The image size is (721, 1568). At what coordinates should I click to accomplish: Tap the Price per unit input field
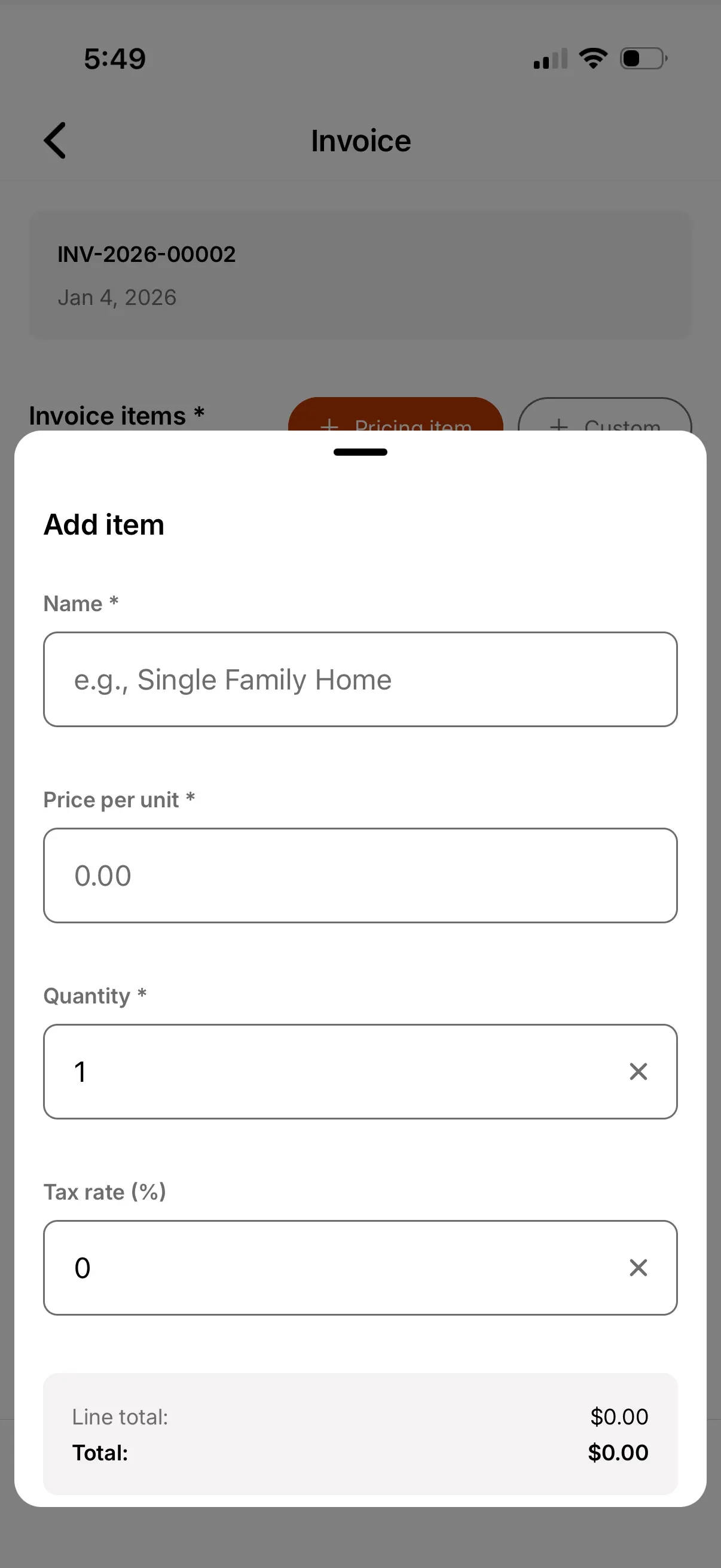(x=360, y=875)
